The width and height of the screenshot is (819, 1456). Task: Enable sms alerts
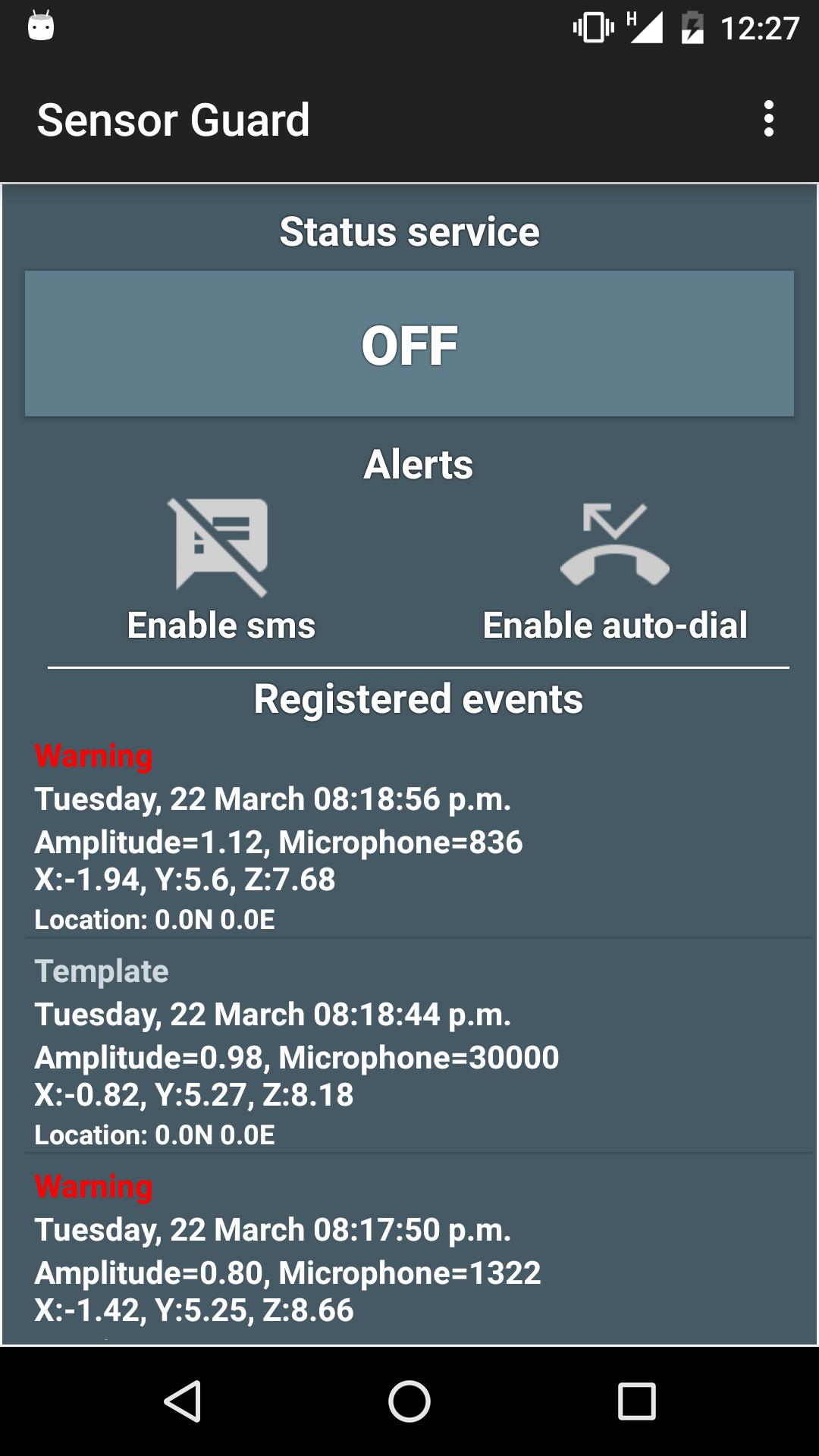point(221,569)
